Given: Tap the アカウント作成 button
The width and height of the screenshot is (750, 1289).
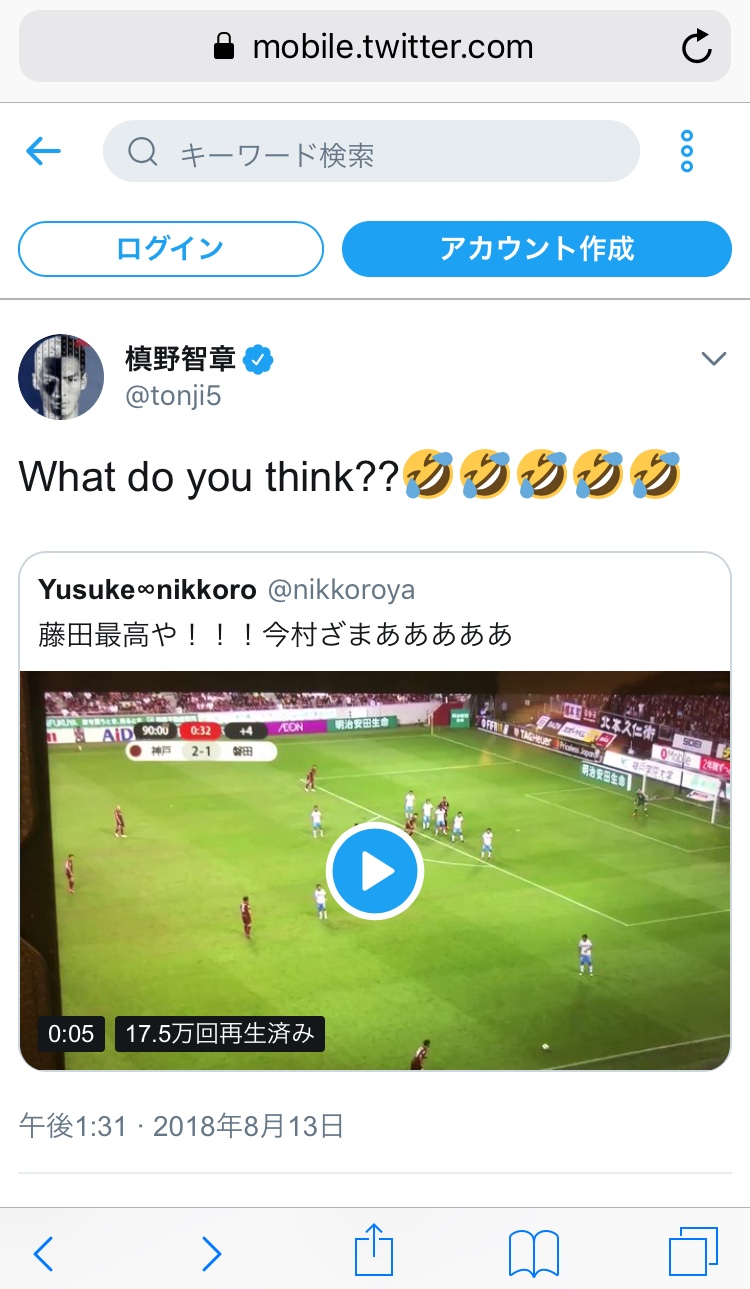Looking at the screenshot, I should click(x=537, y=249).
